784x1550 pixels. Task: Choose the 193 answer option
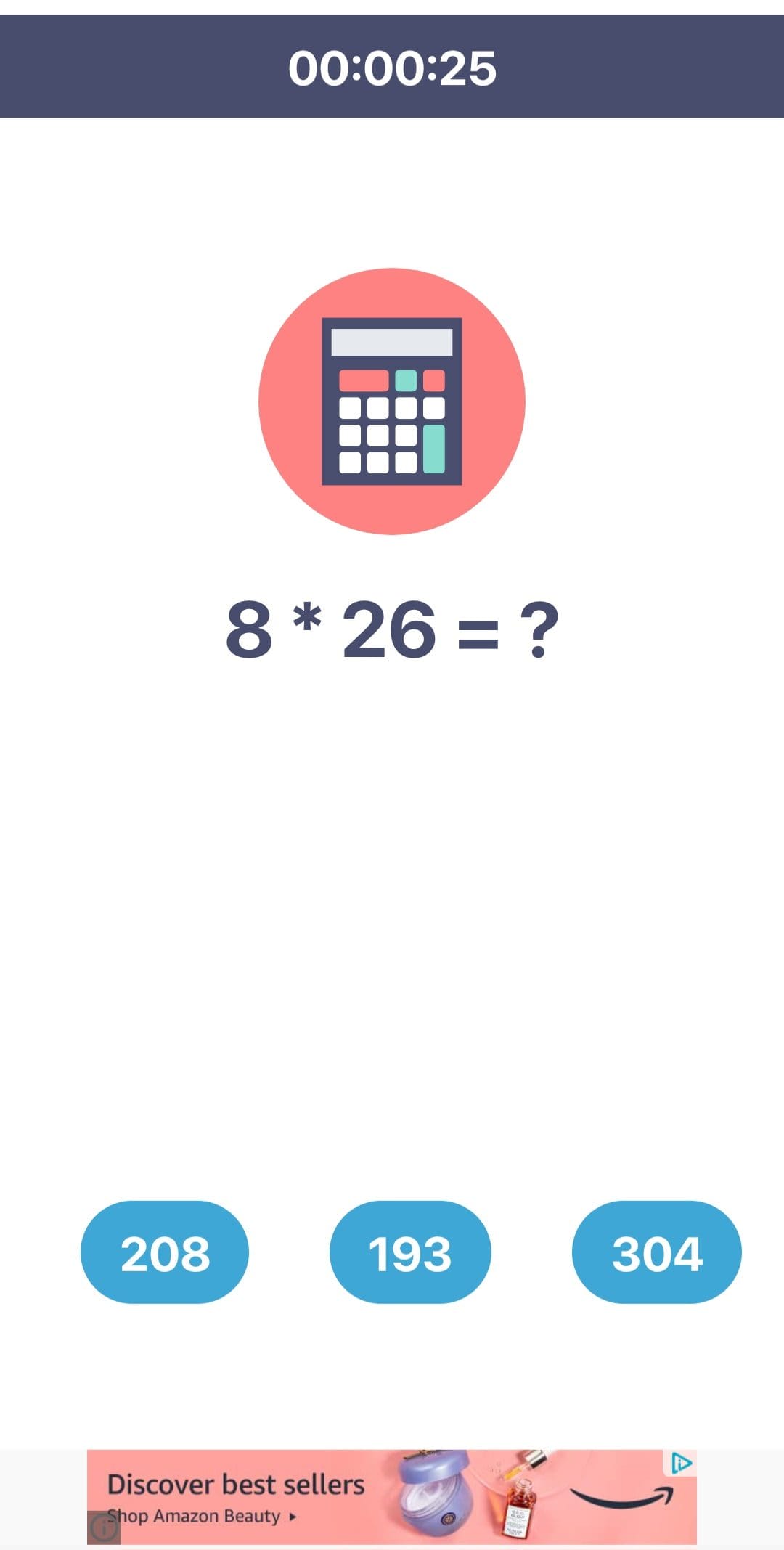(410, 1252)
